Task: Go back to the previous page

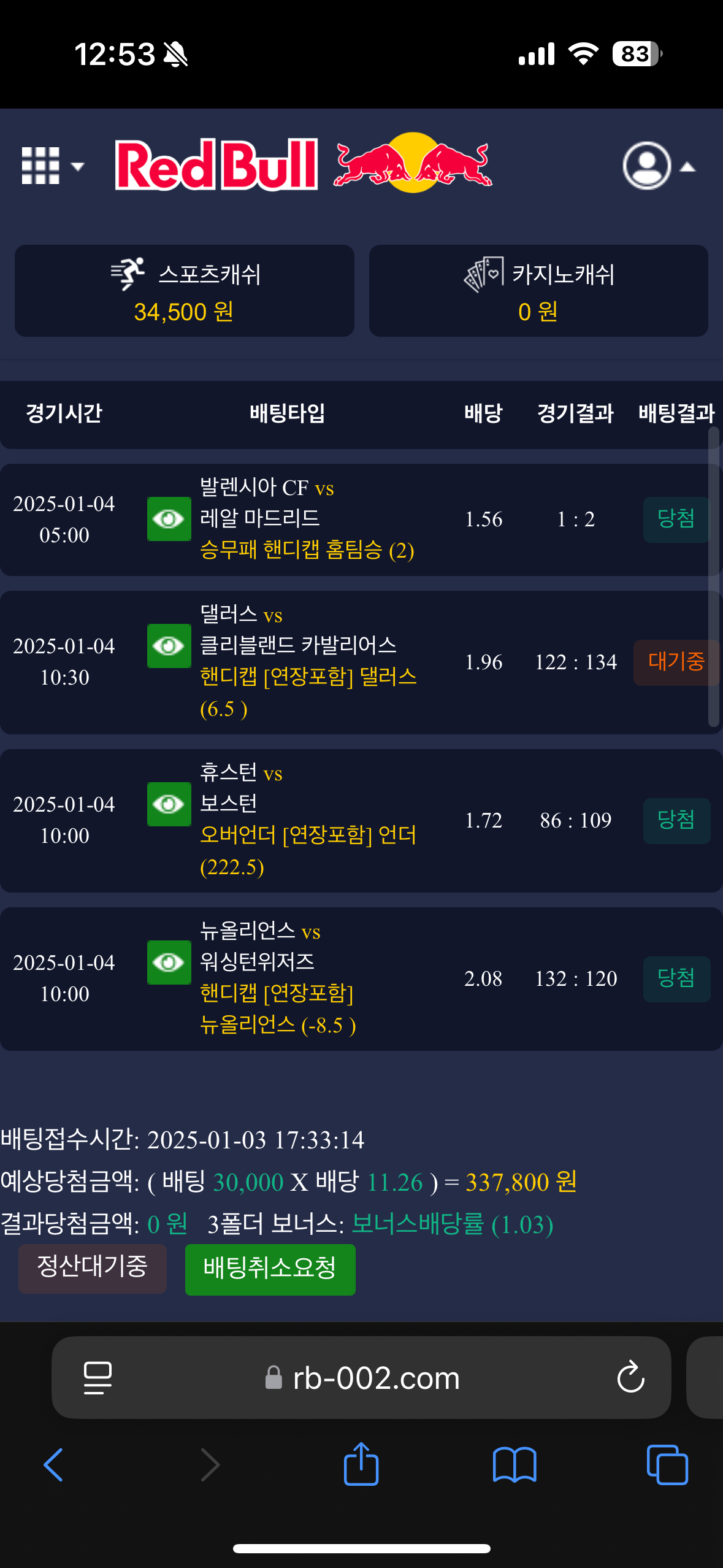Action: tap(54, 1465)
